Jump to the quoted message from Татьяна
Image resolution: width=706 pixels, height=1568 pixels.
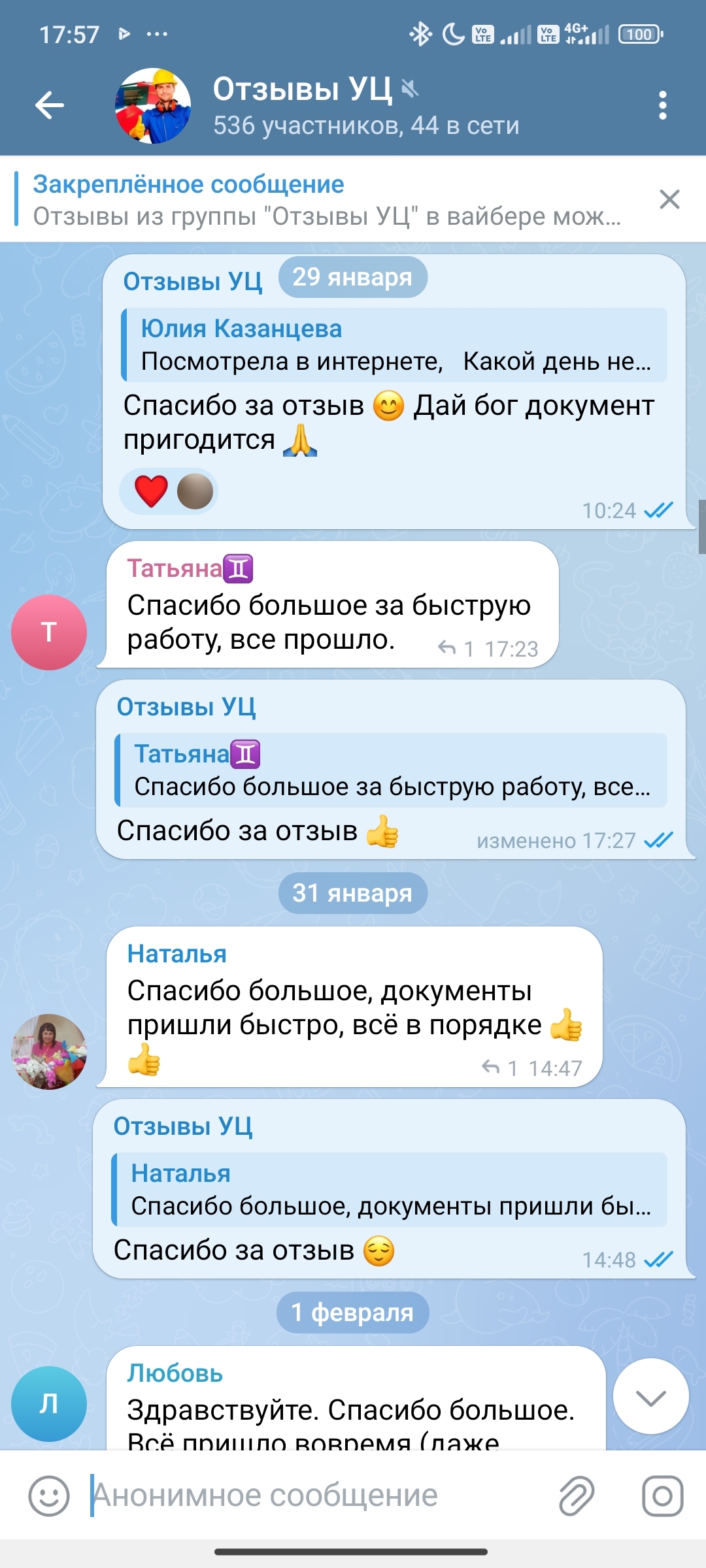coord(391,770)
